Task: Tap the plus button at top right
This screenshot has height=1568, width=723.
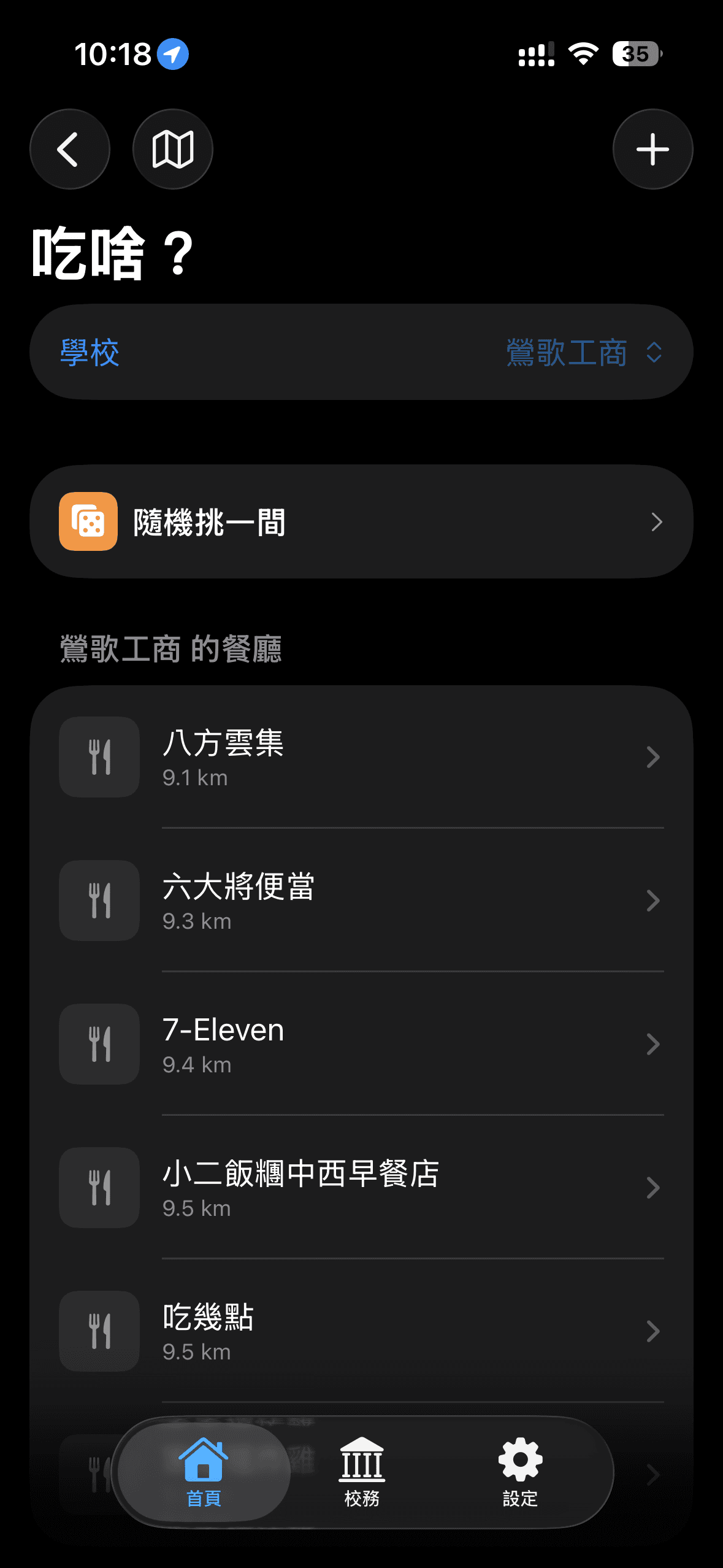Action: 652,149
